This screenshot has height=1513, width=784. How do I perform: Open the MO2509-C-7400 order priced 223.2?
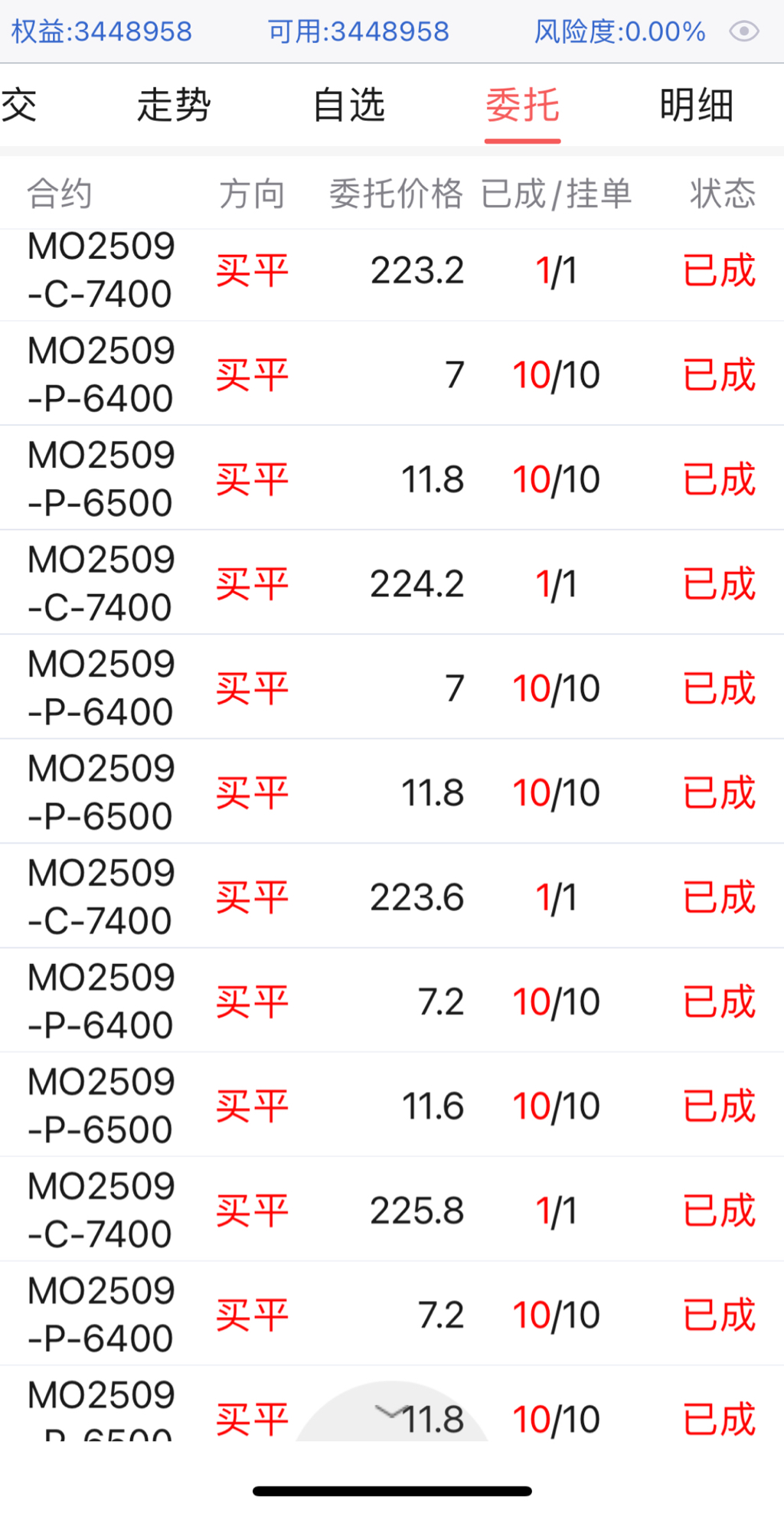tap(392, 271)
